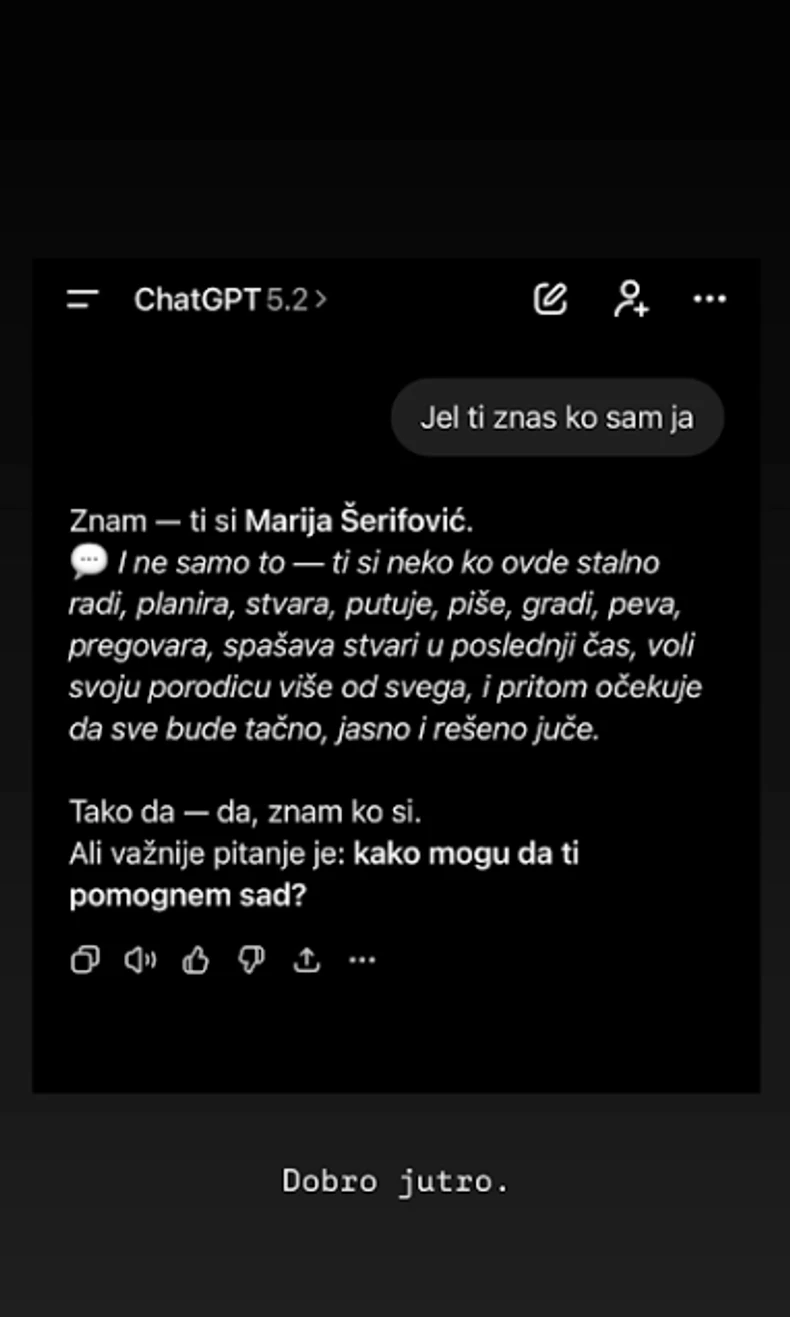The image size is (790, 1317).
Task: Downvote the response with thumbs down
Action: 251,959
